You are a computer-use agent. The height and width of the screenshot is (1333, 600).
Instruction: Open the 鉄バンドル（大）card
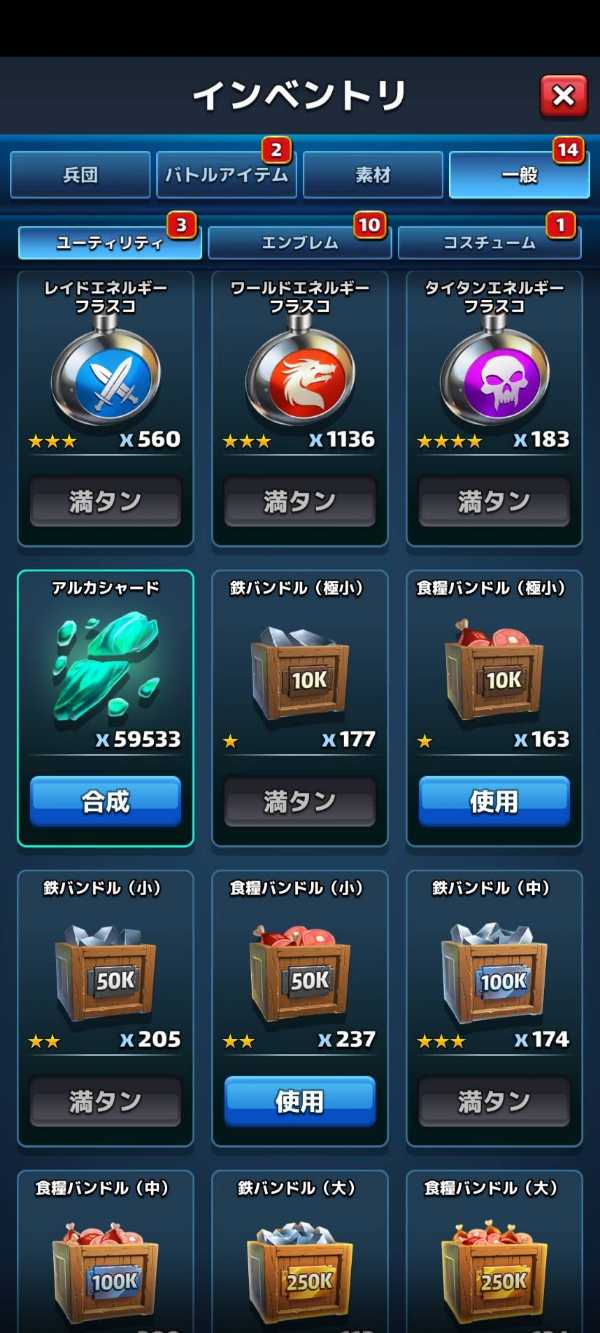[x=300, y=1251]
